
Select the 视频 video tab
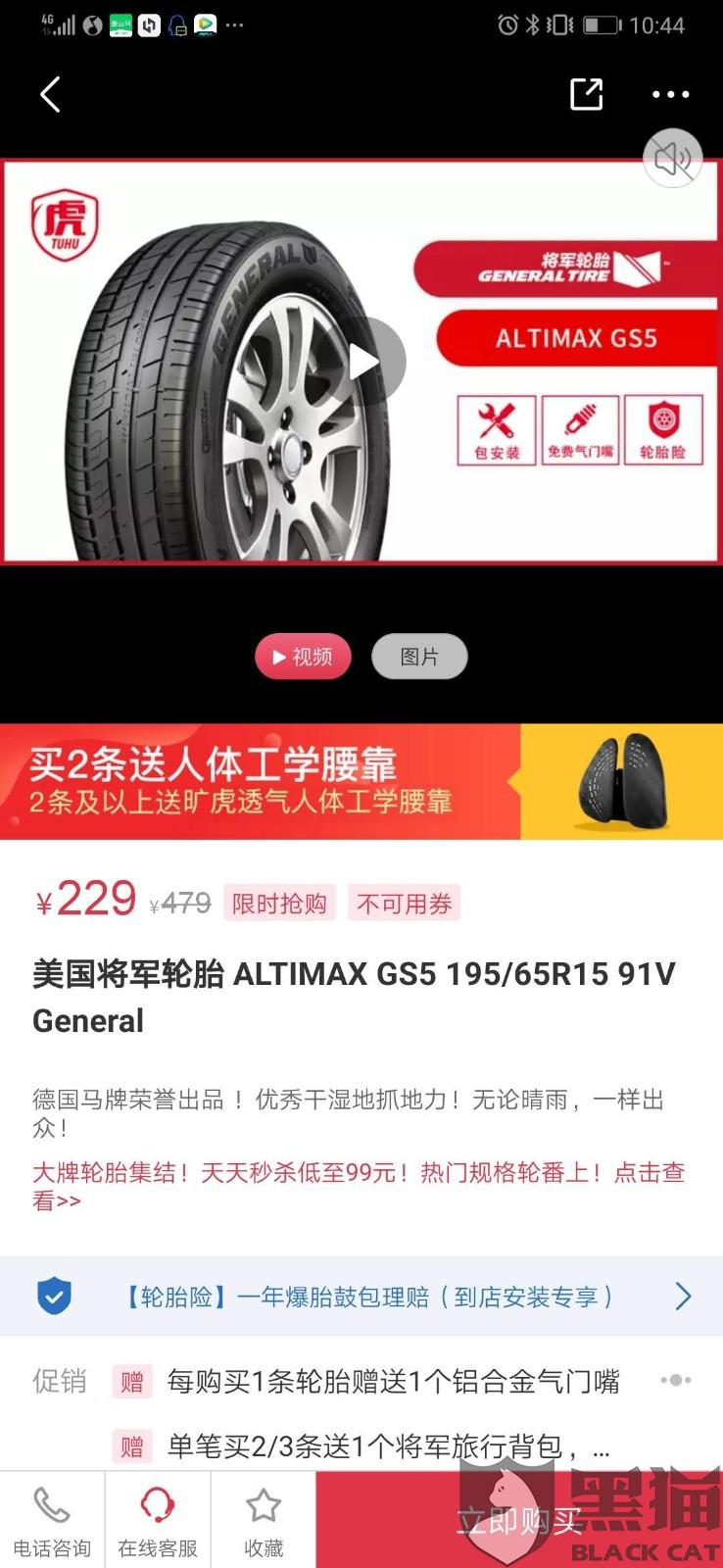(303, 657)
